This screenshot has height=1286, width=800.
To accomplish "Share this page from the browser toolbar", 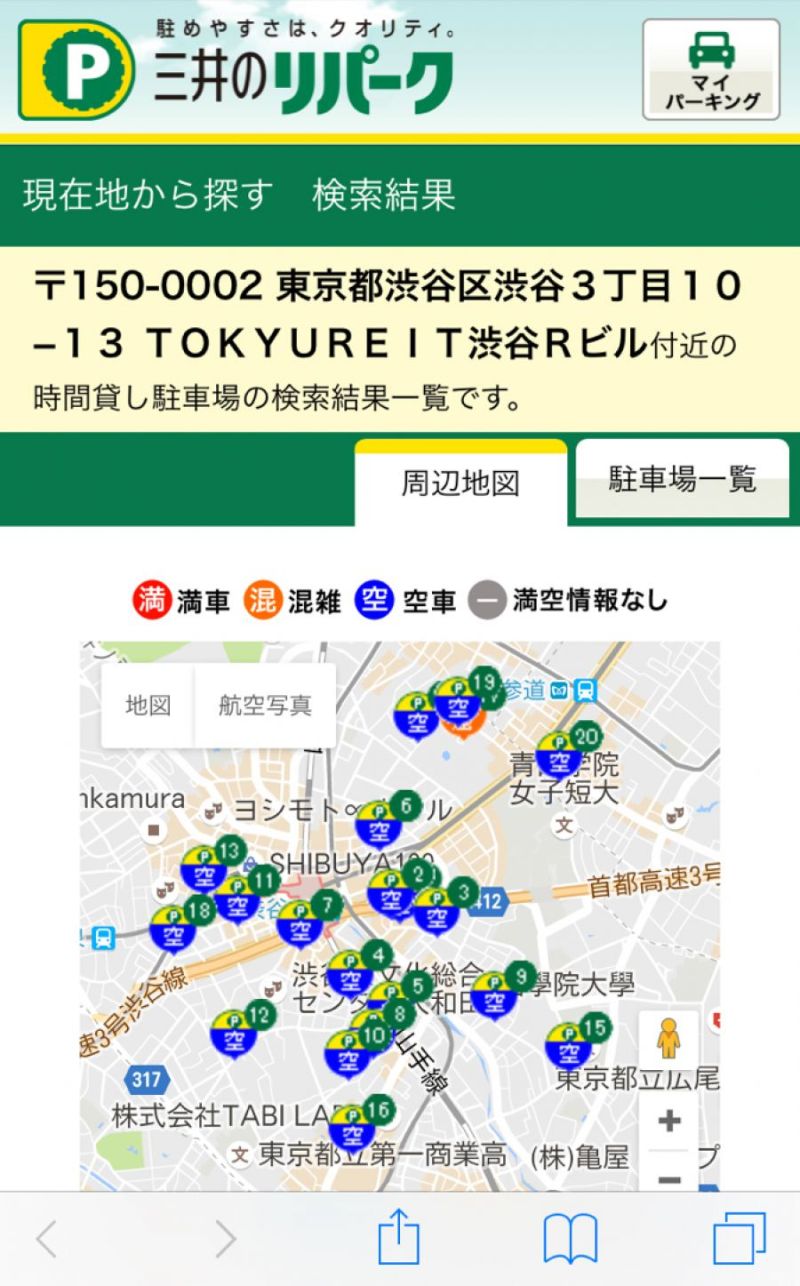I will 398,1240.
